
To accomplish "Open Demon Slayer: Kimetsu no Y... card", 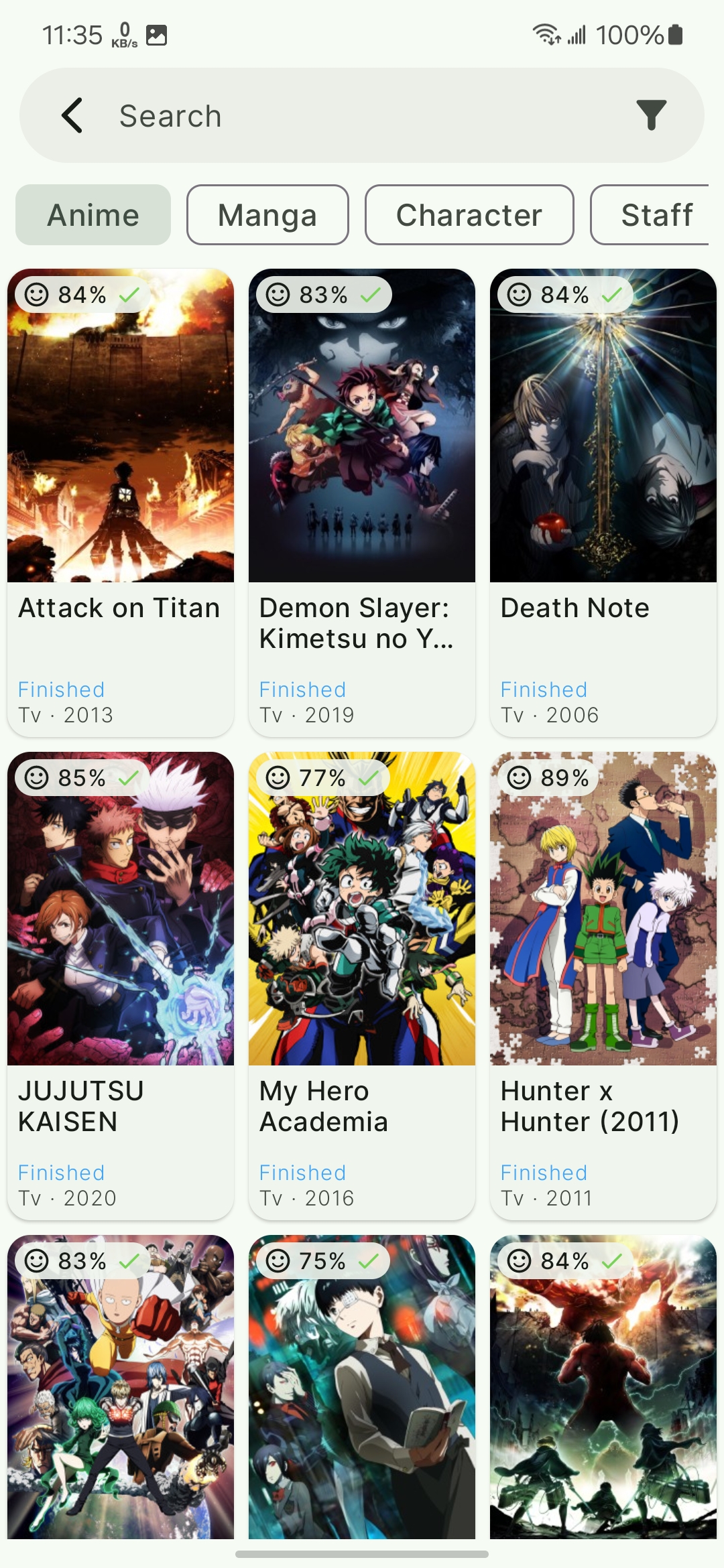I will click(362, 503).
